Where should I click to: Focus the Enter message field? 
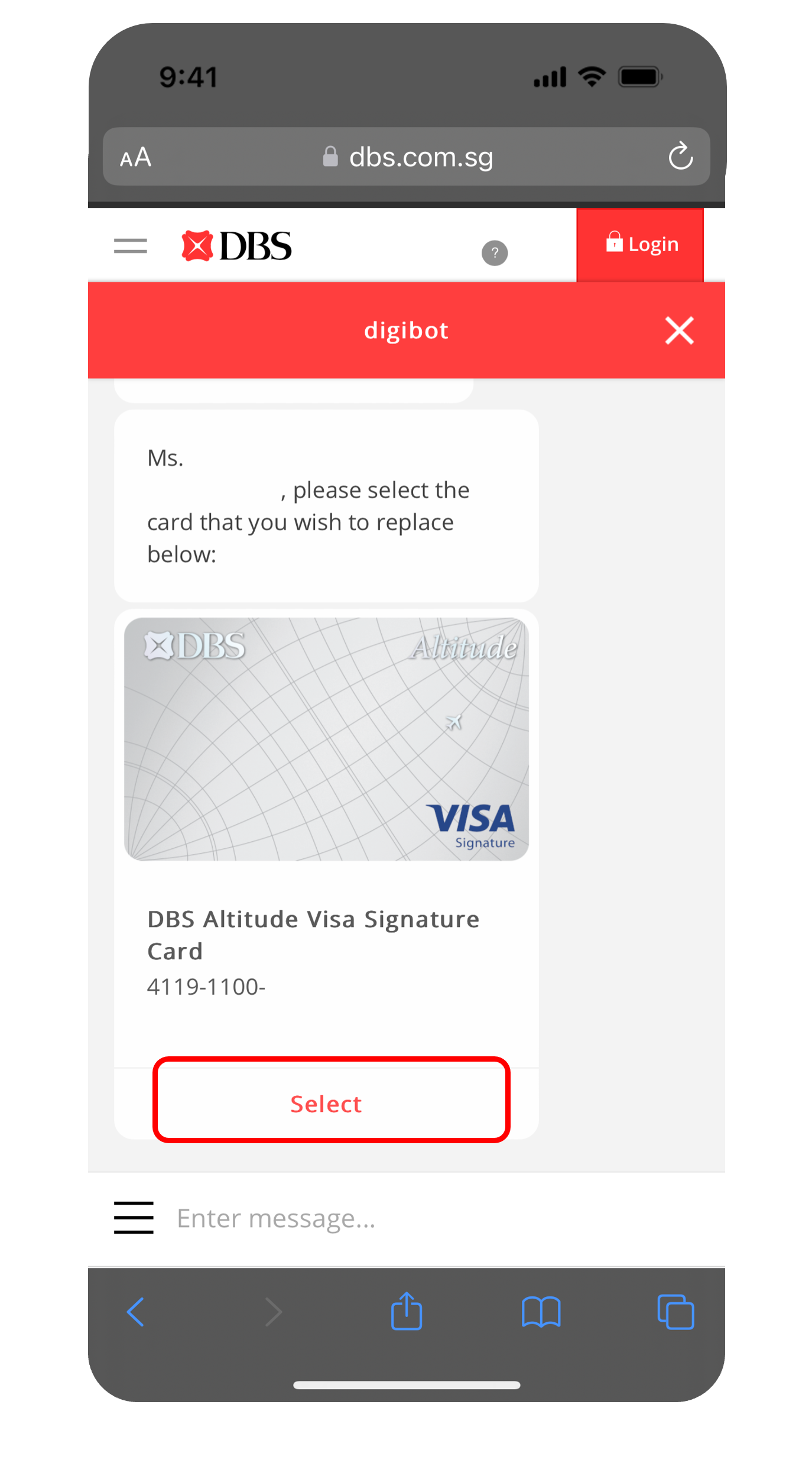[x=414, y=1218]
